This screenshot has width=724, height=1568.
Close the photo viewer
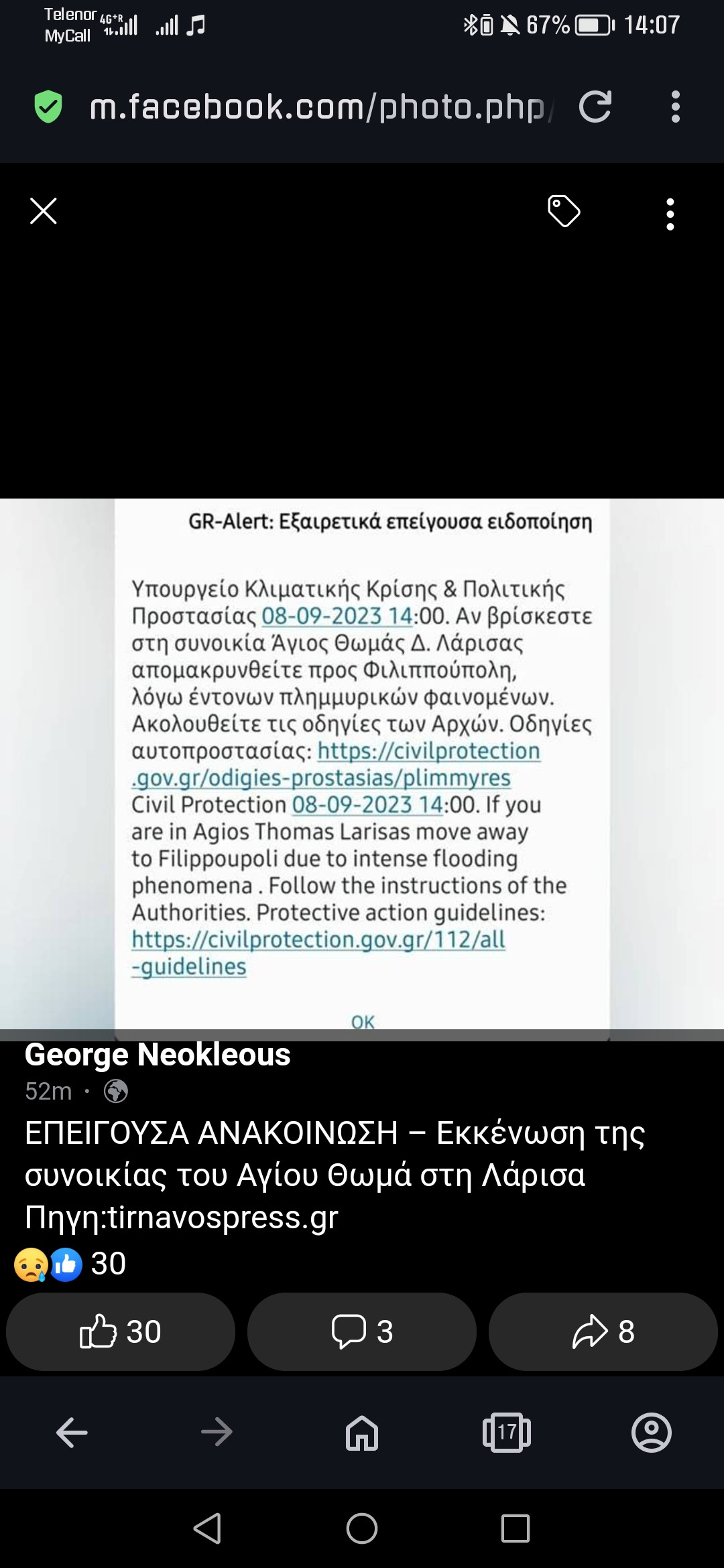click(44, 211)
